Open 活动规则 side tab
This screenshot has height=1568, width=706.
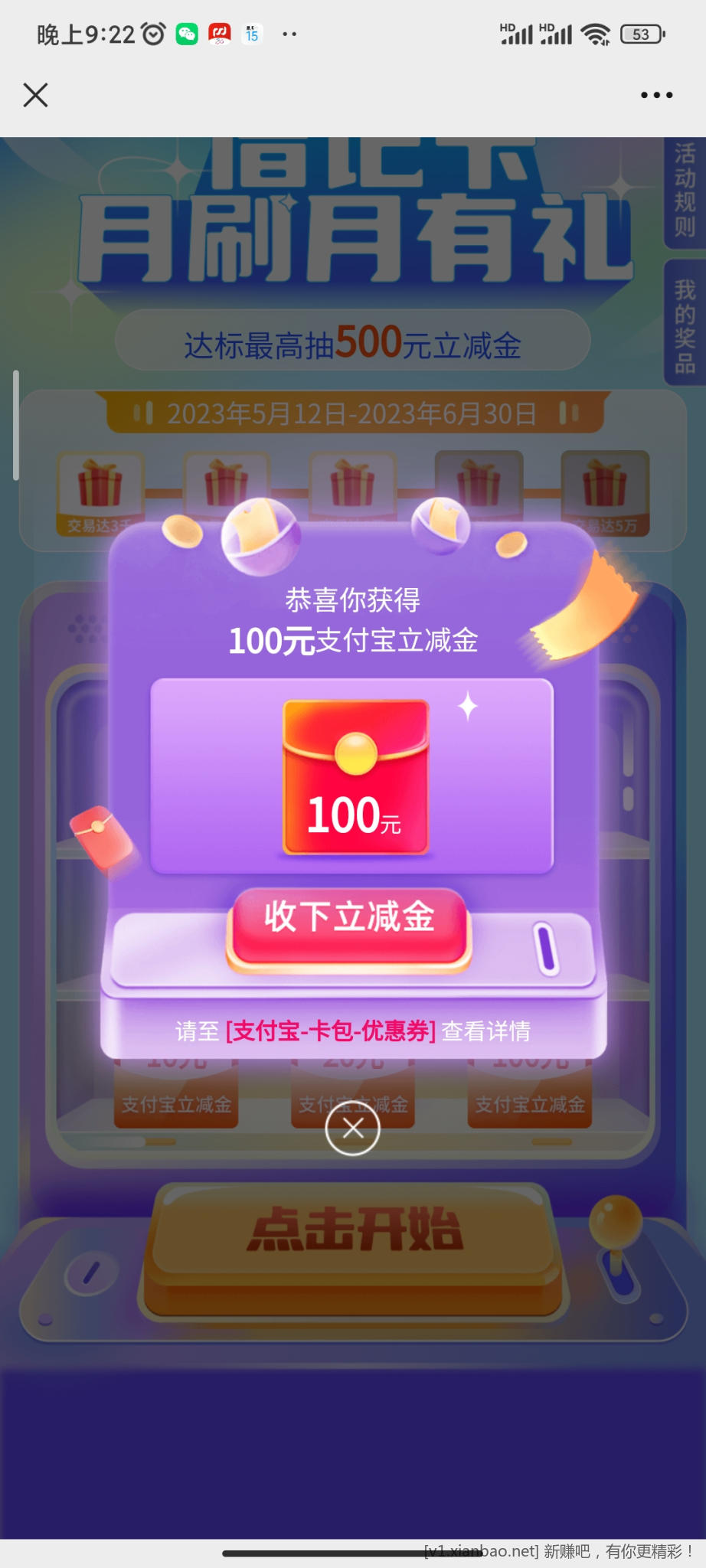[684, 191]
